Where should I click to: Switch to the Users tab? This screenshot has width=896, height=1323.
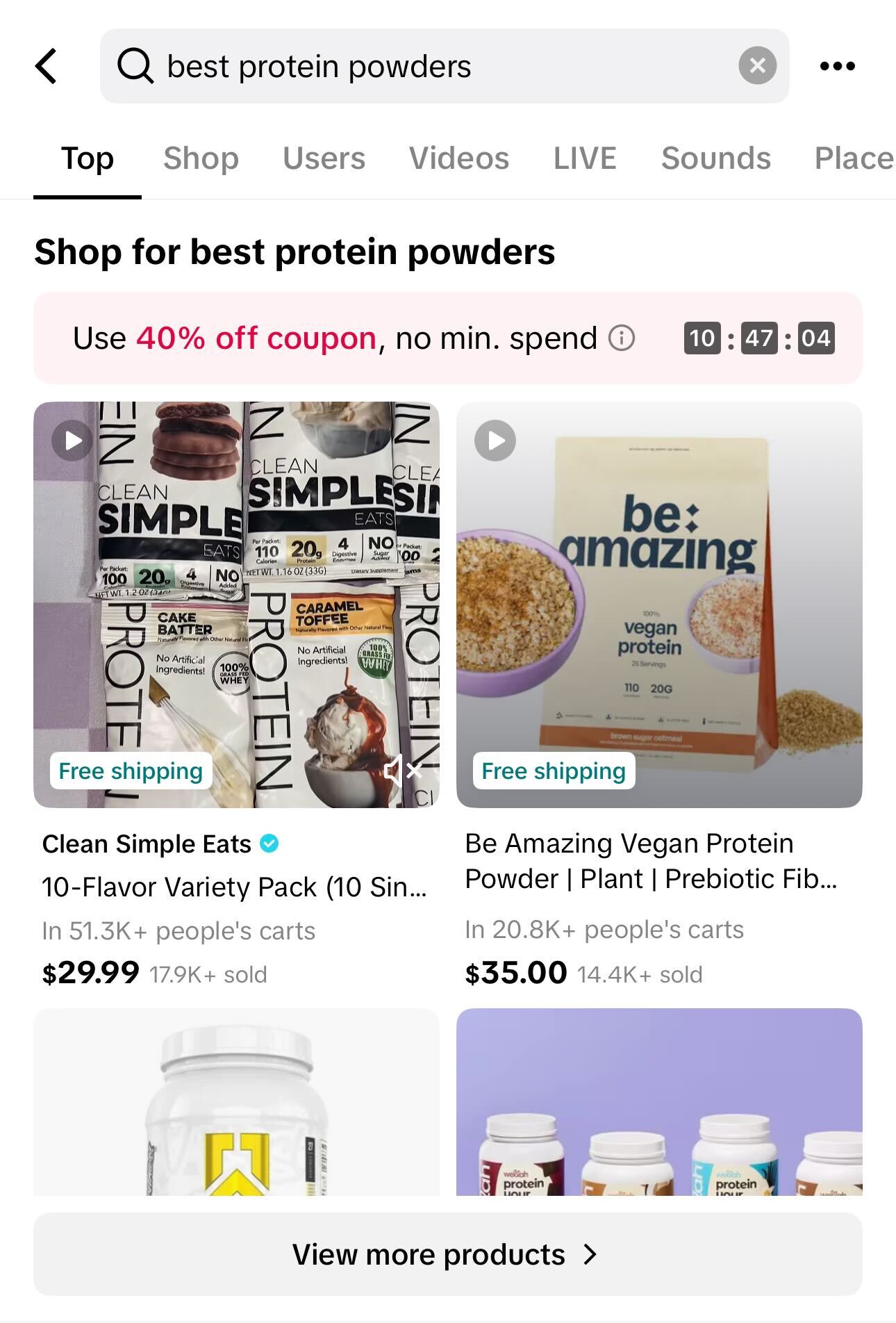tap(324, 158)
